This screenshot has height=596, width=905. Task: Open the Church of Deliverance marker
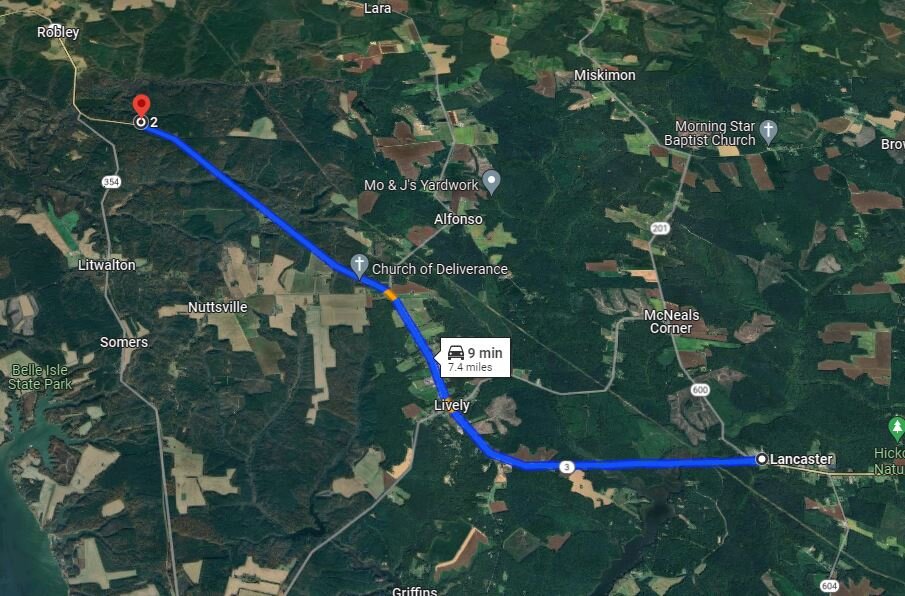(360, 266)
